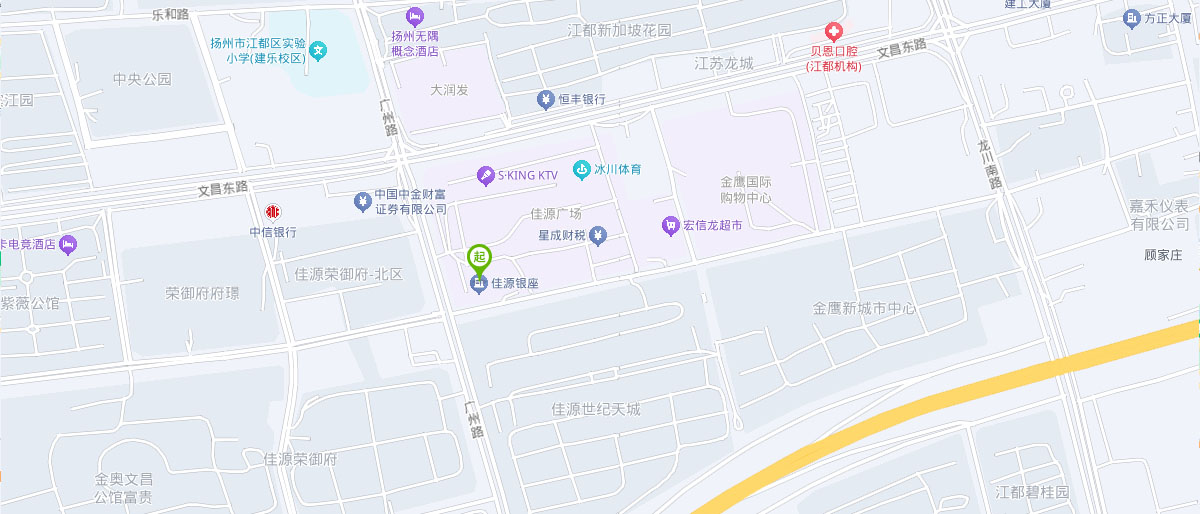This screenshot has height=514, width=1200.
Task: Select the 方正大厦 building marker
Action: pos(1132,18)
